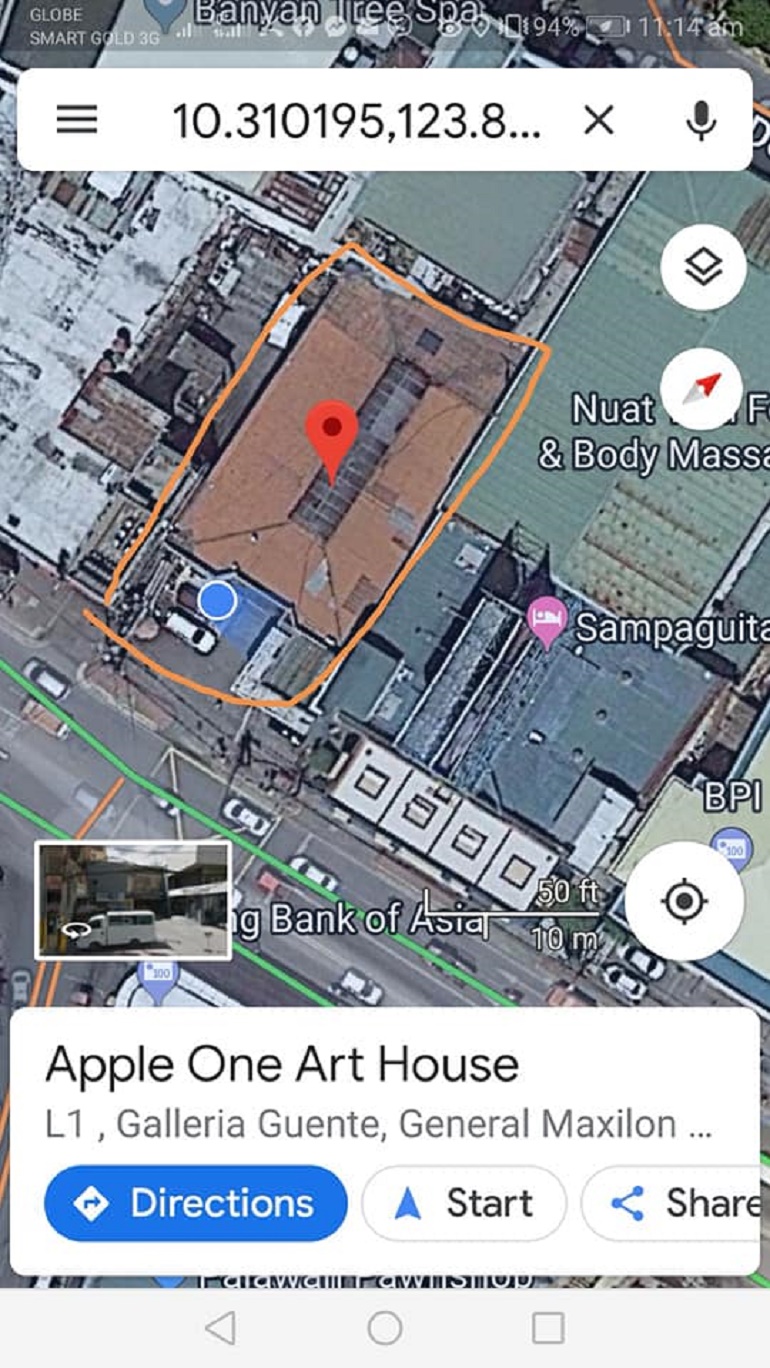Open the map layers selector

703,267
